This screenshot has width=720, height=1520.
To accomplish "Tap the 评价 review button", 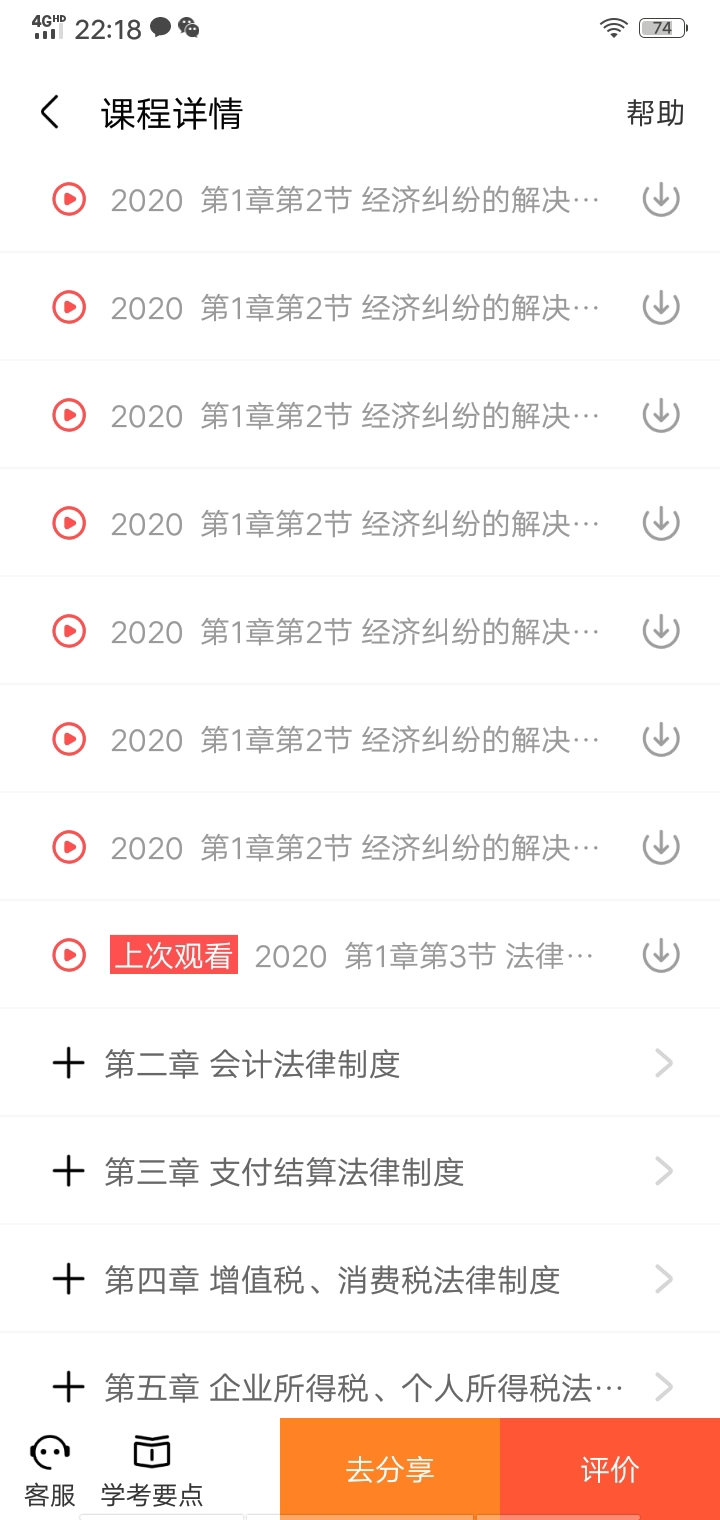I will pyautogui.click(x=610, y=1469).
